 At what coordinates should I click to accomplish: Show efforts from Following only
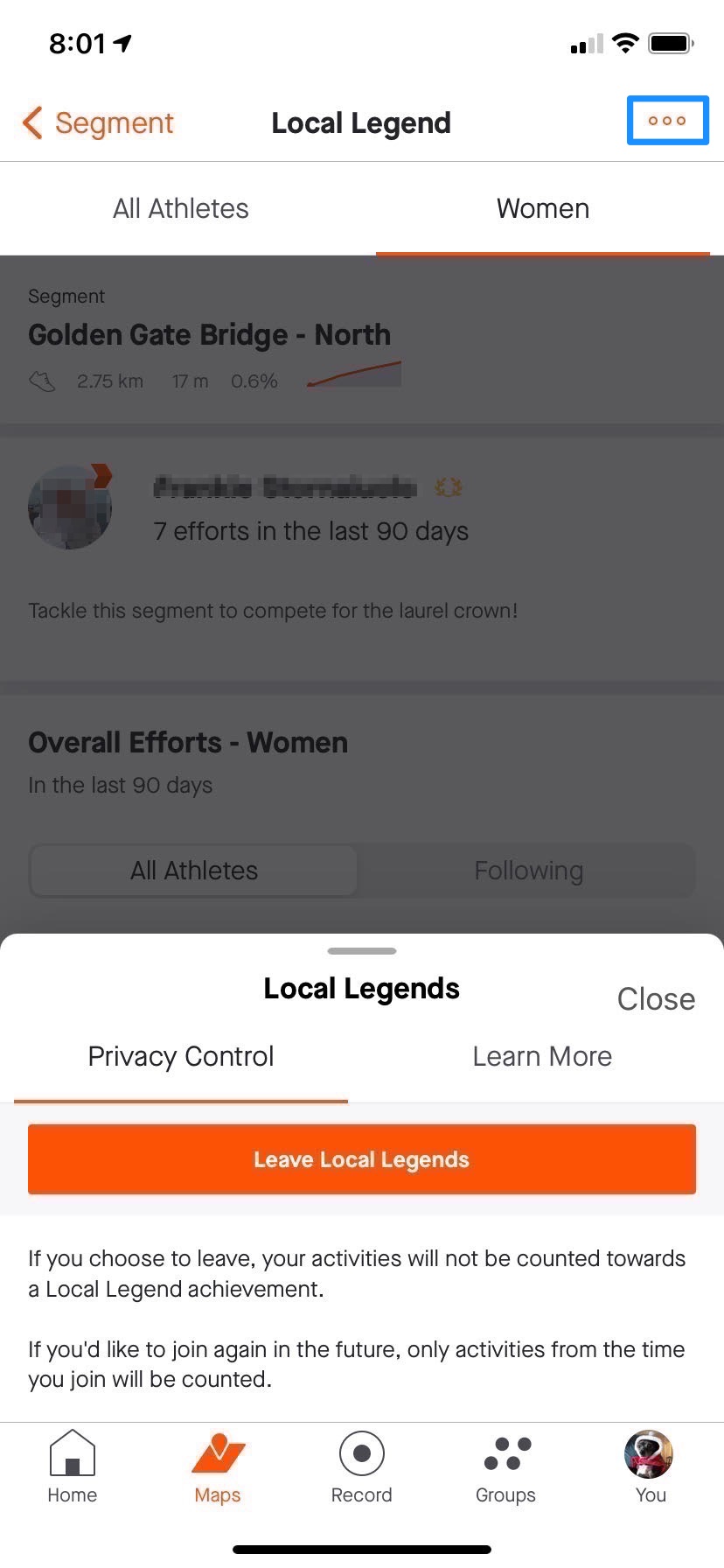pyautogui.click(x=528, y=871)
